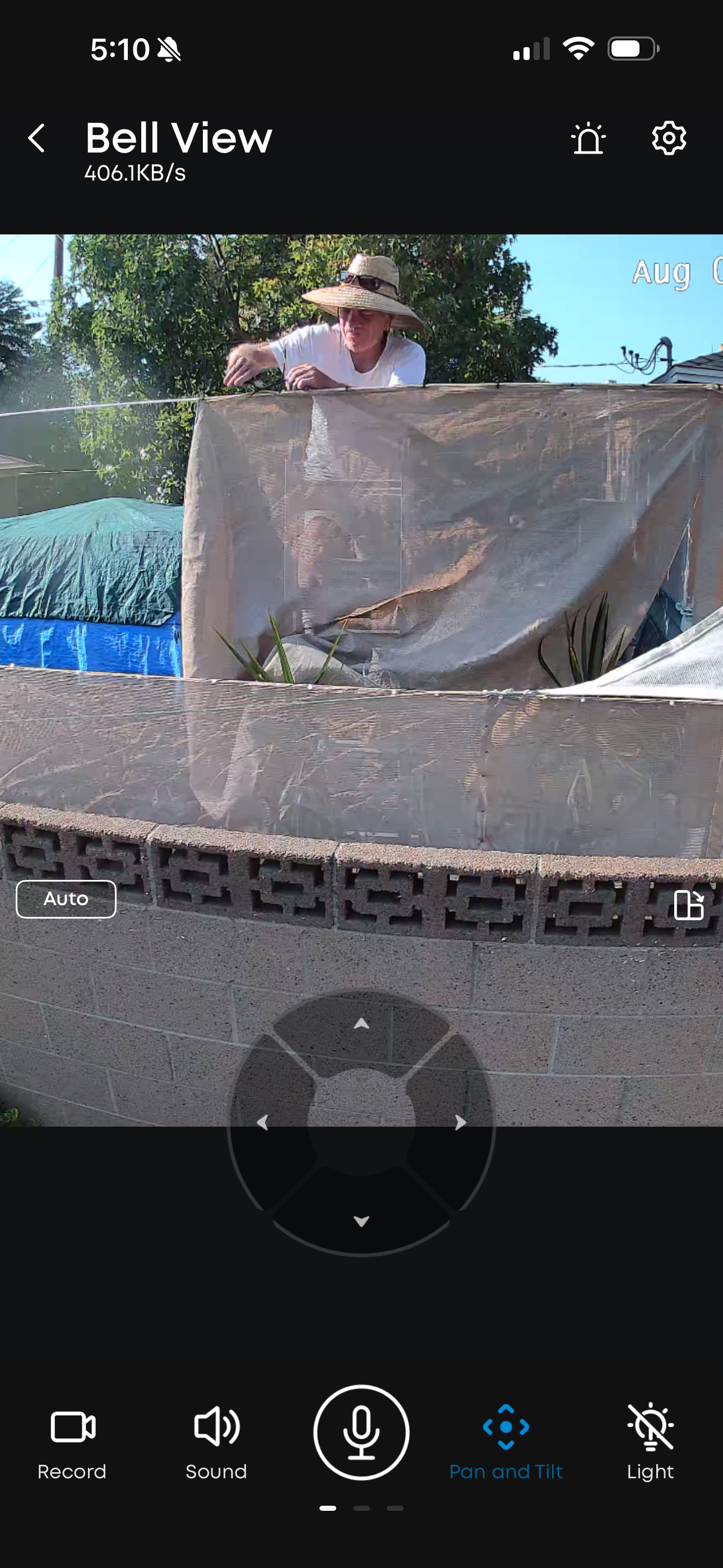Trigger the siren alarm icon
Viewport: 723px width, 1568px height.
coord(588,138)
